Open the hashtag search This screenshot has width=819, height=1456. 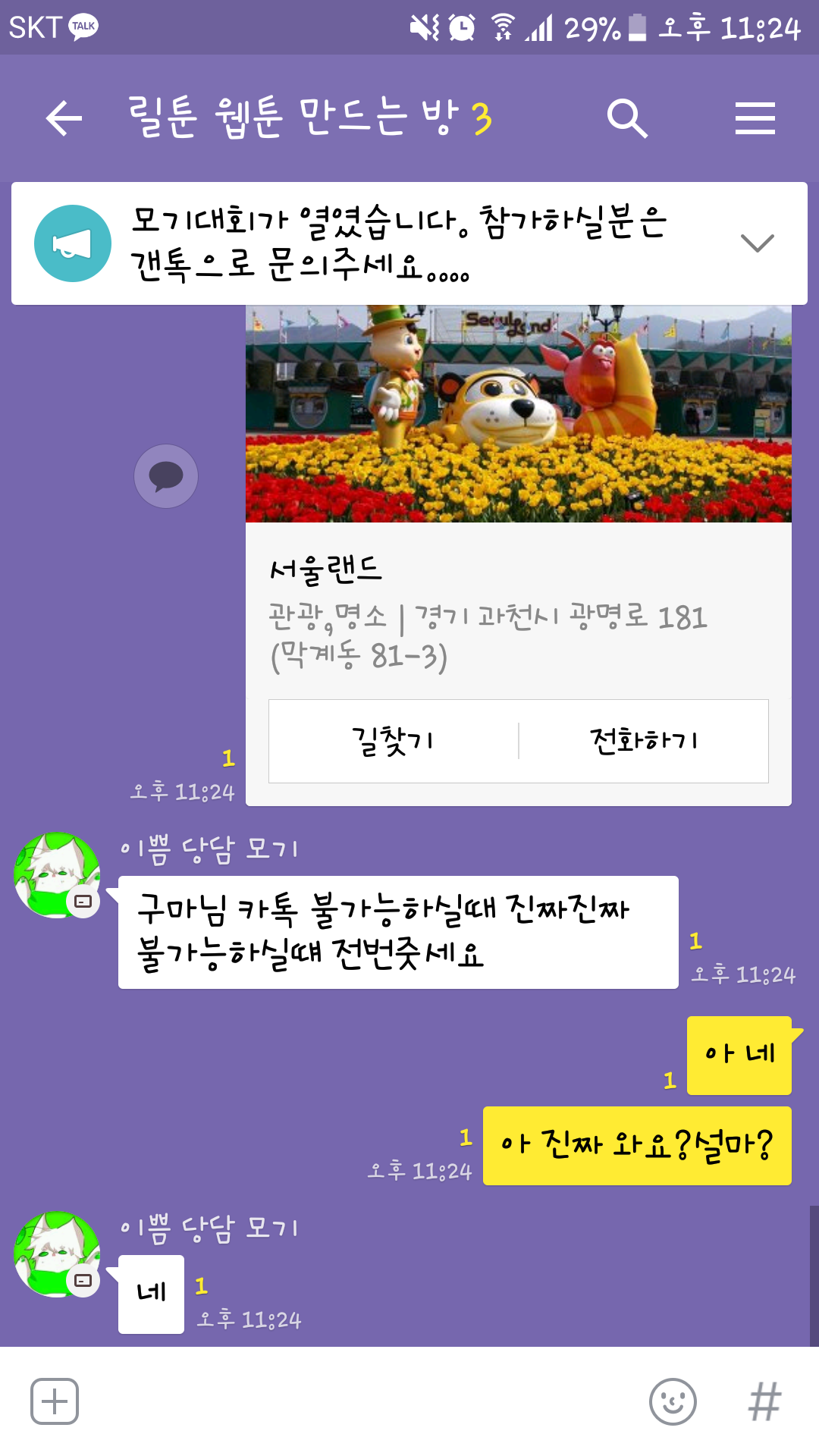[764, 1401]
